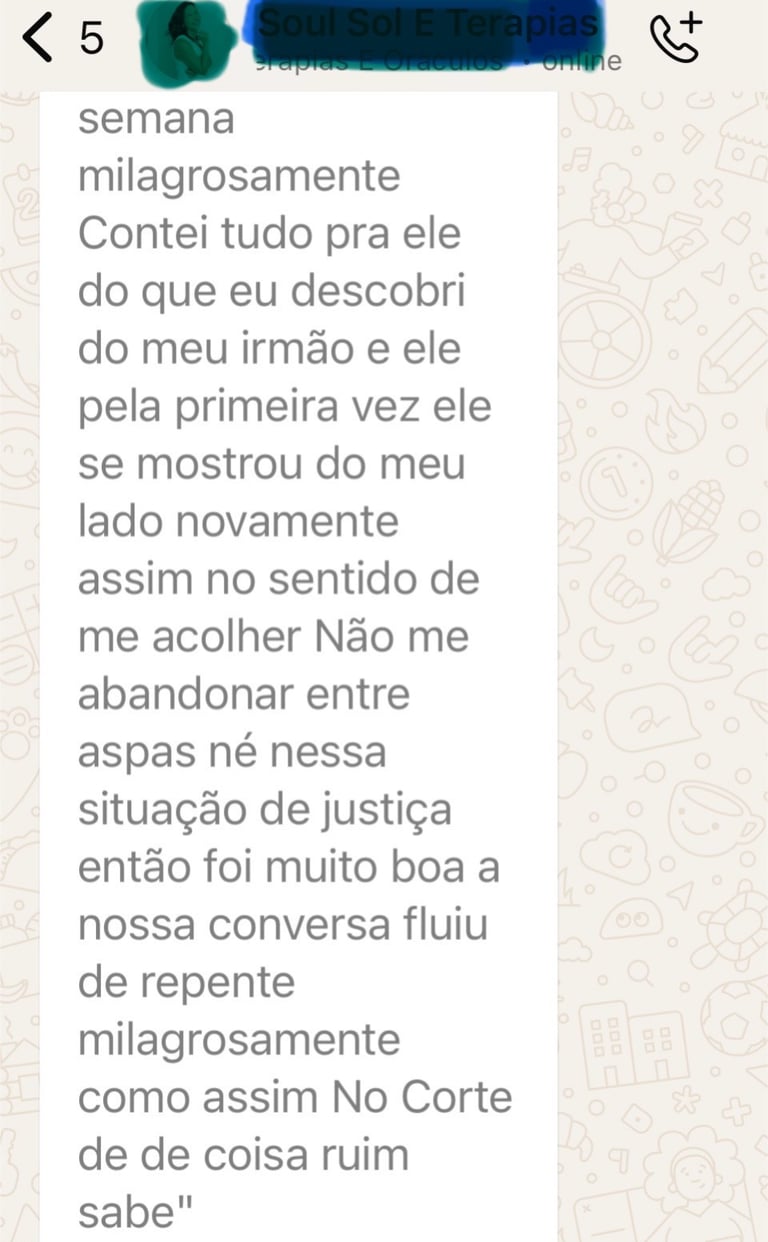The width and height of the screenshot is (768, 1242).
Task: Start a call with Soul Sol E Terapias
Action: tap(676, 38)
